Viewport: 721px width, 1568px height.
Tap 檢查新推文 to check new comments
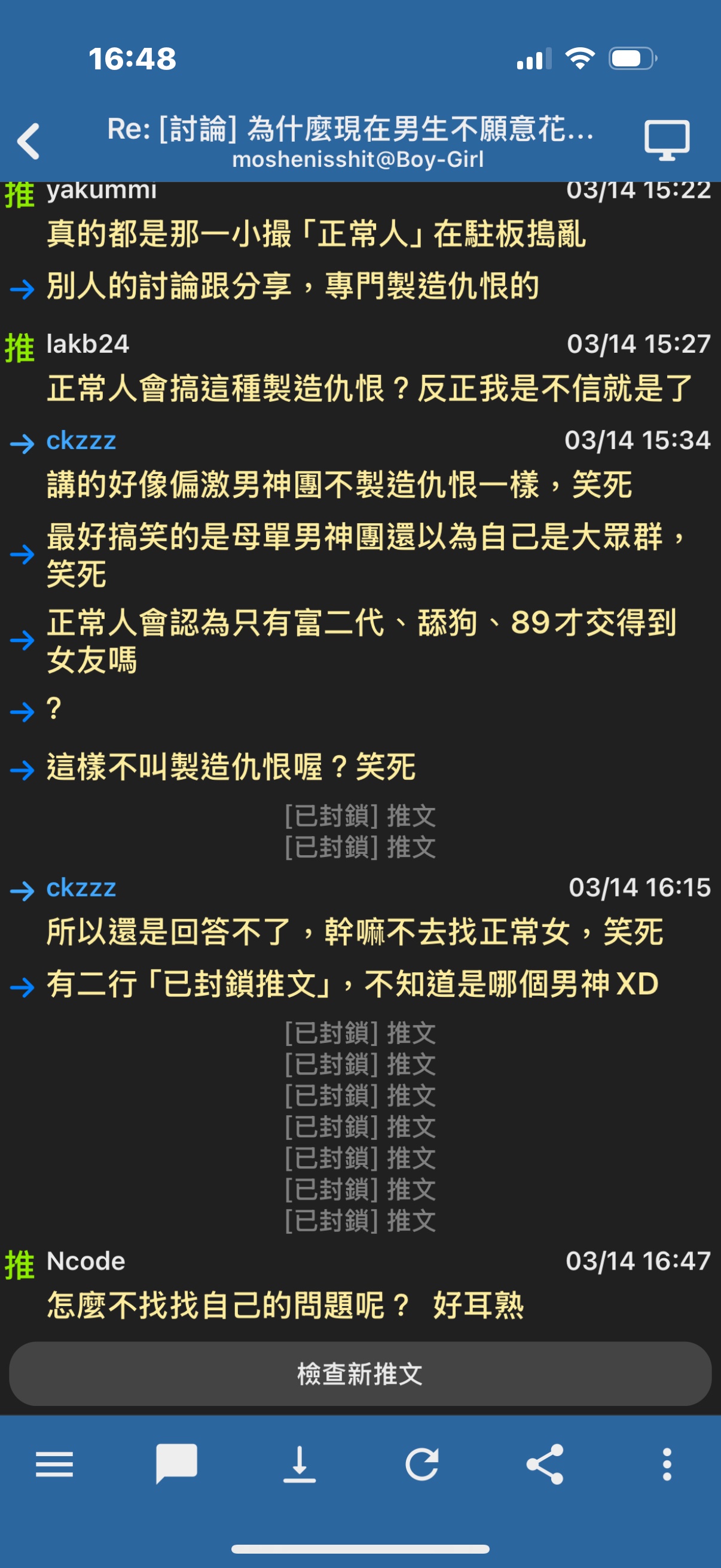[x=360, y=1374]
